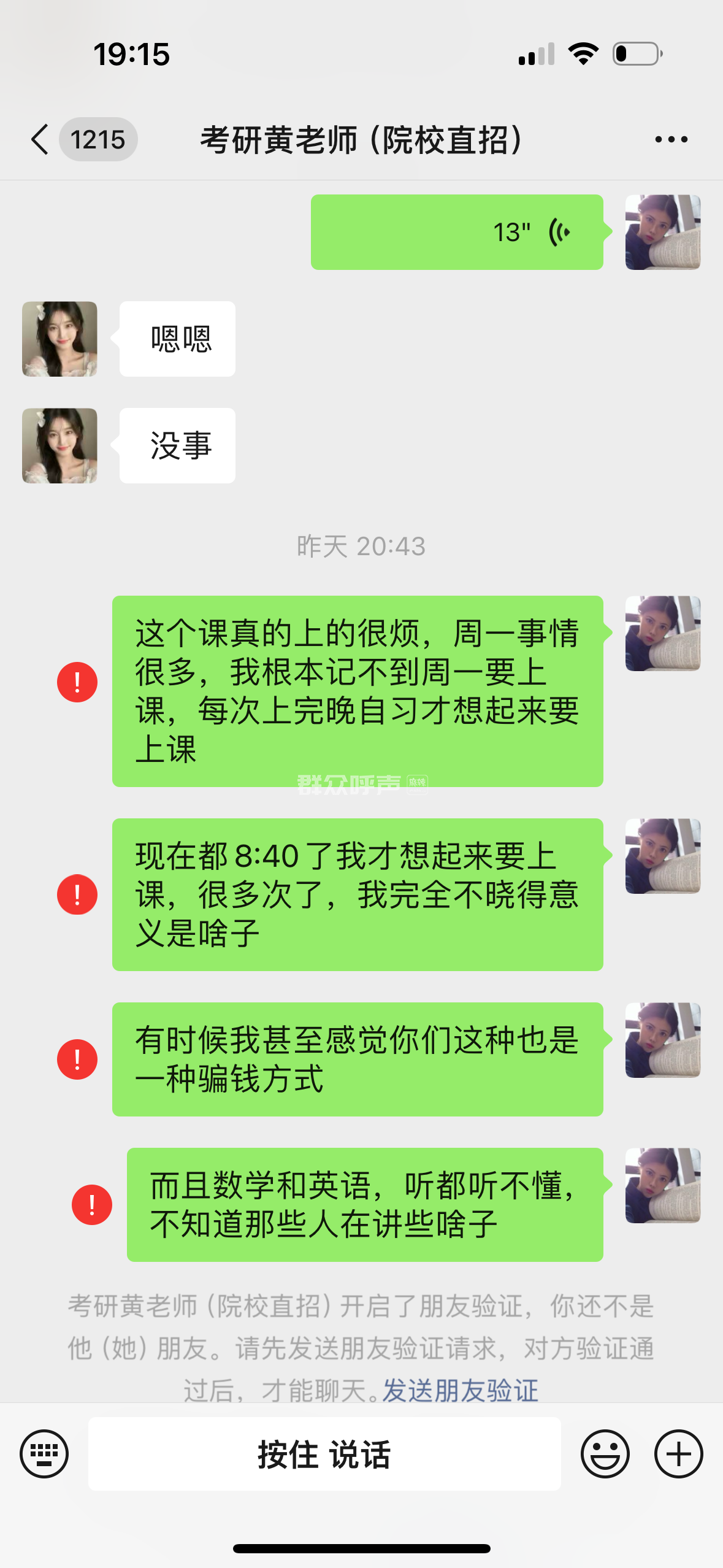Open the plus attachments menu

pyautogui.click(x=678, y=1454)
